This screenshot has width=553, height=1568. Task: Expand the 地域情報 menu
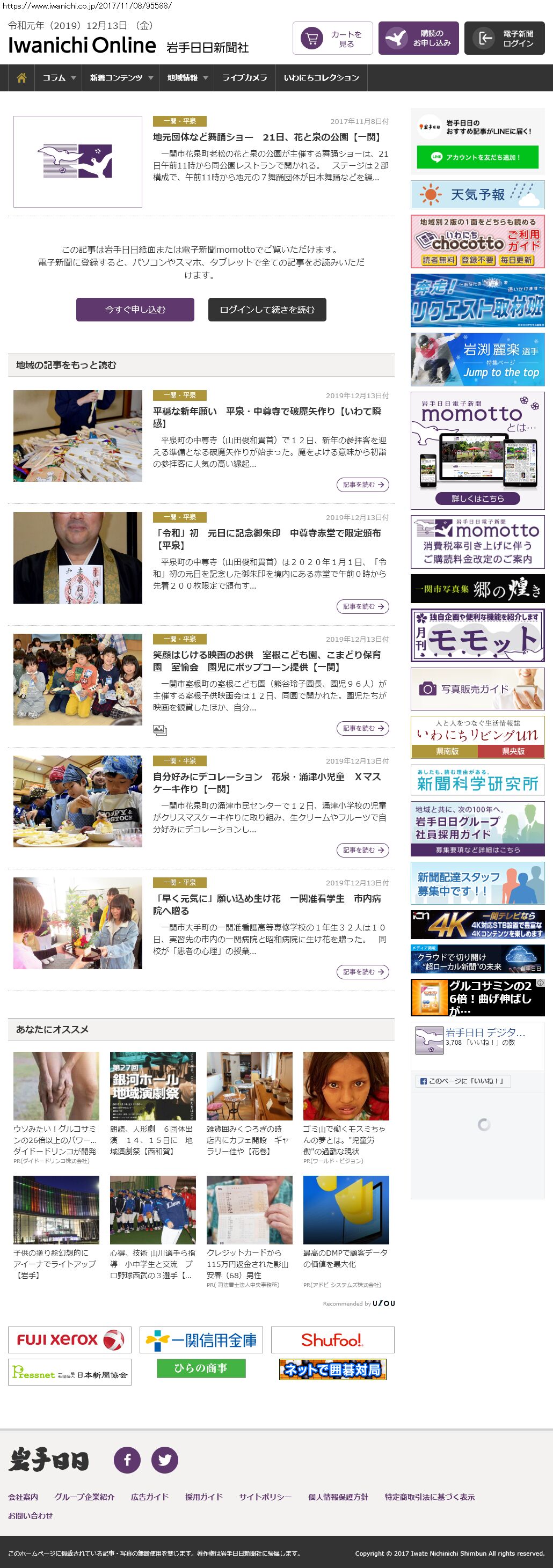pos(187,78)
